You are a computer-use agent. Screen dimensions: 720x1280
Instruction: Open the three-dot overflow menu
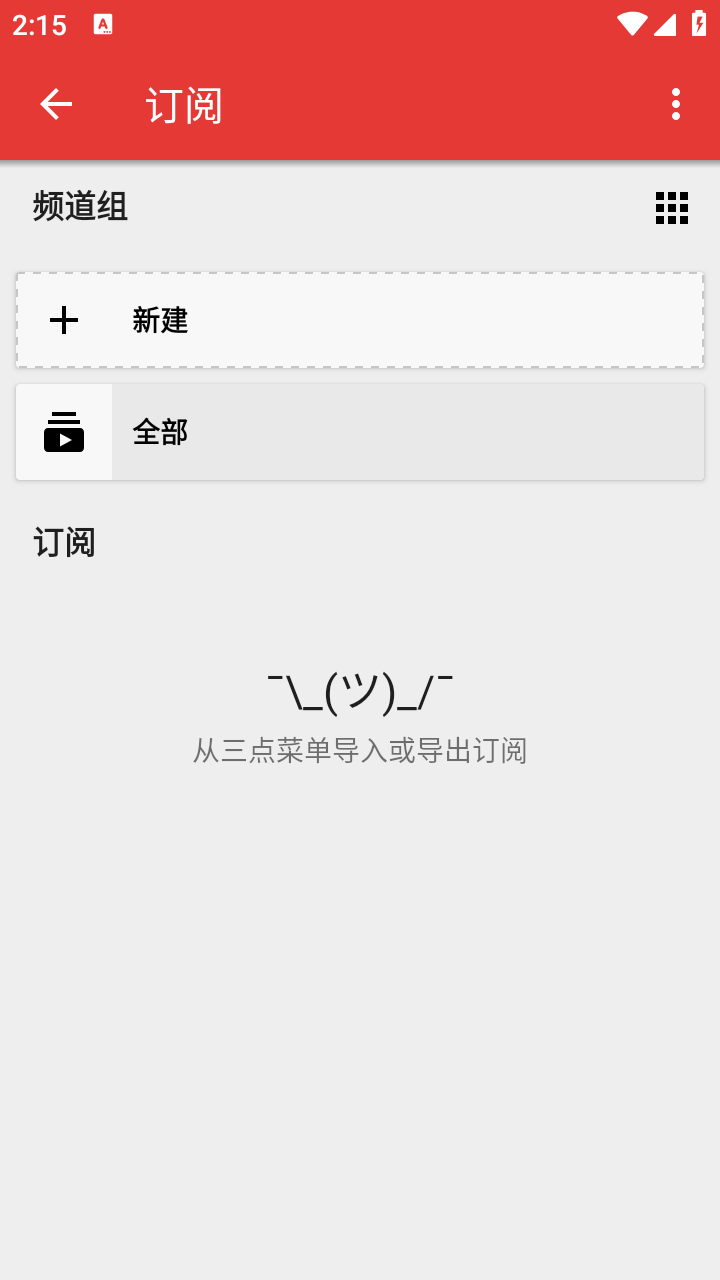pos(676,104)
